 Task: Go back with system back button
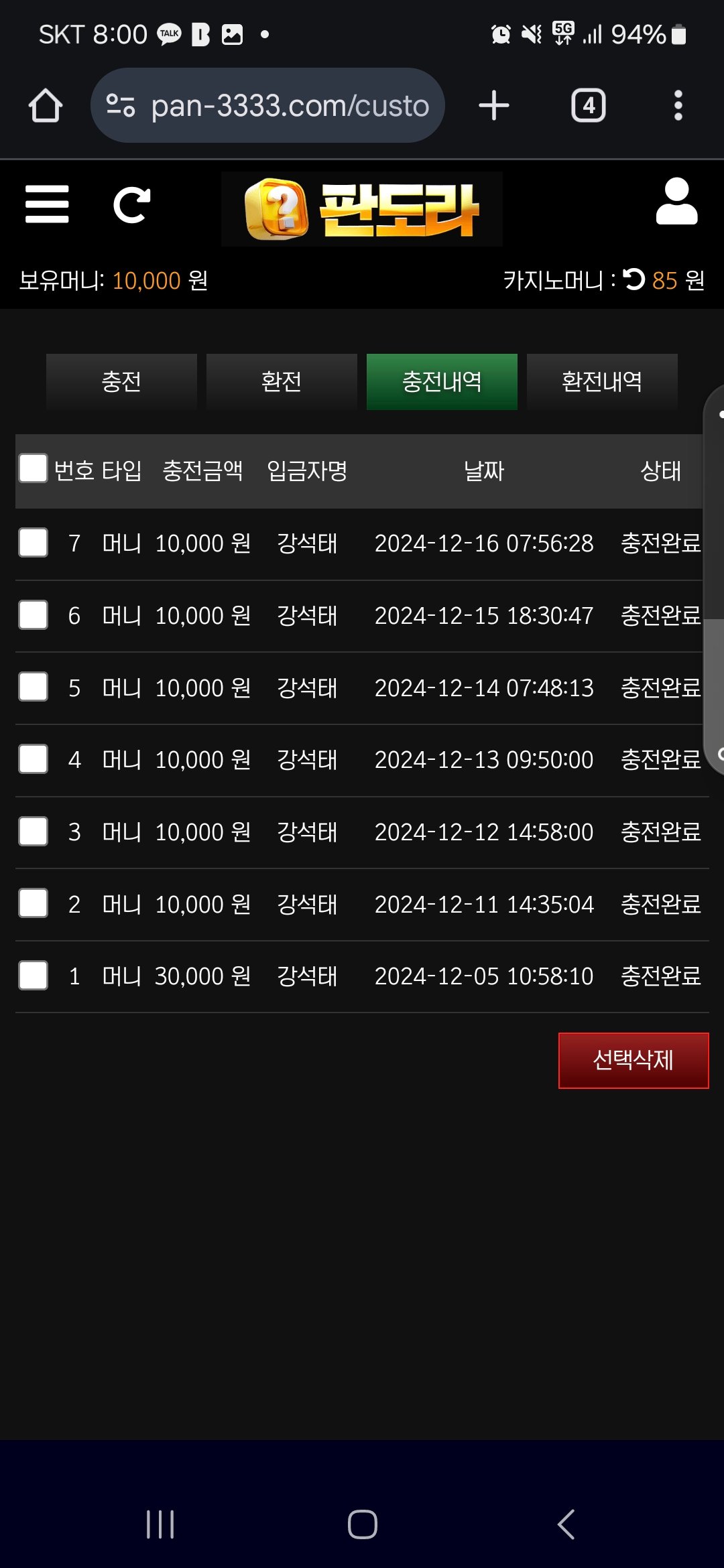[566, 1524]
